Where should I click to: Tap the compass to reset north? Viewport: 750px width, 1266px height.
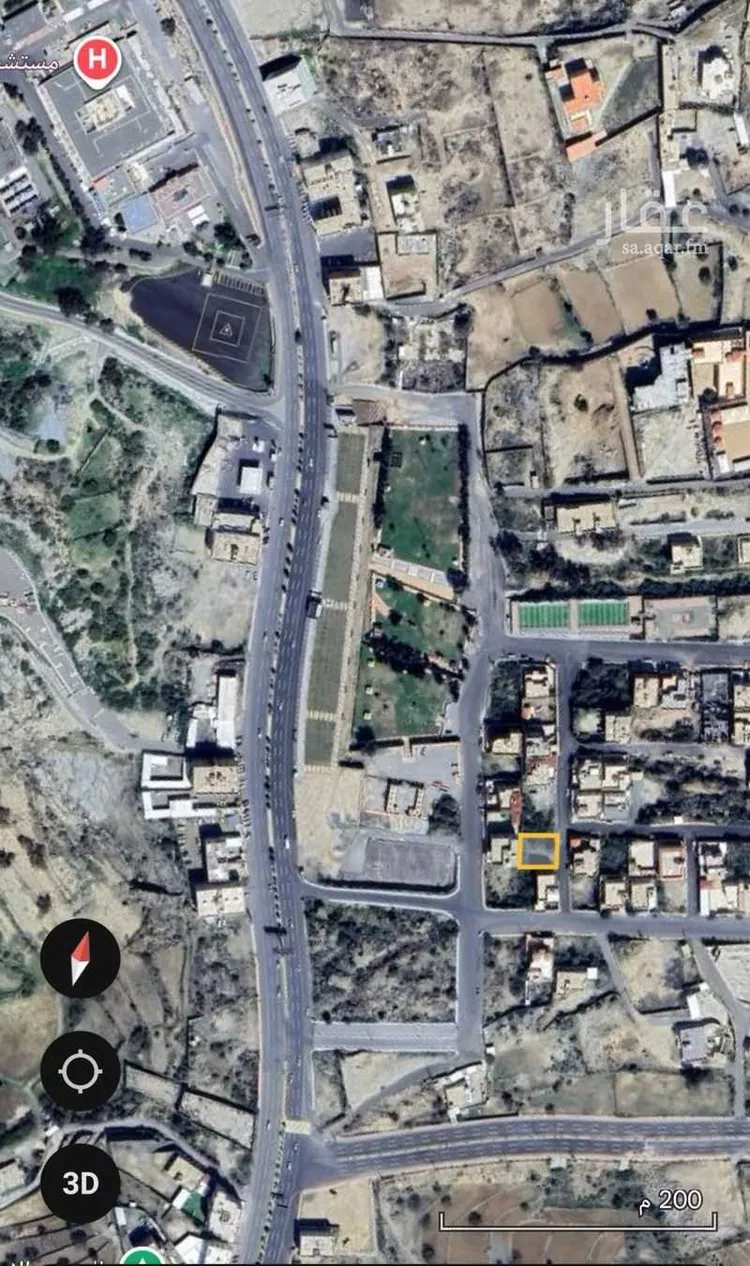(80, 958)
